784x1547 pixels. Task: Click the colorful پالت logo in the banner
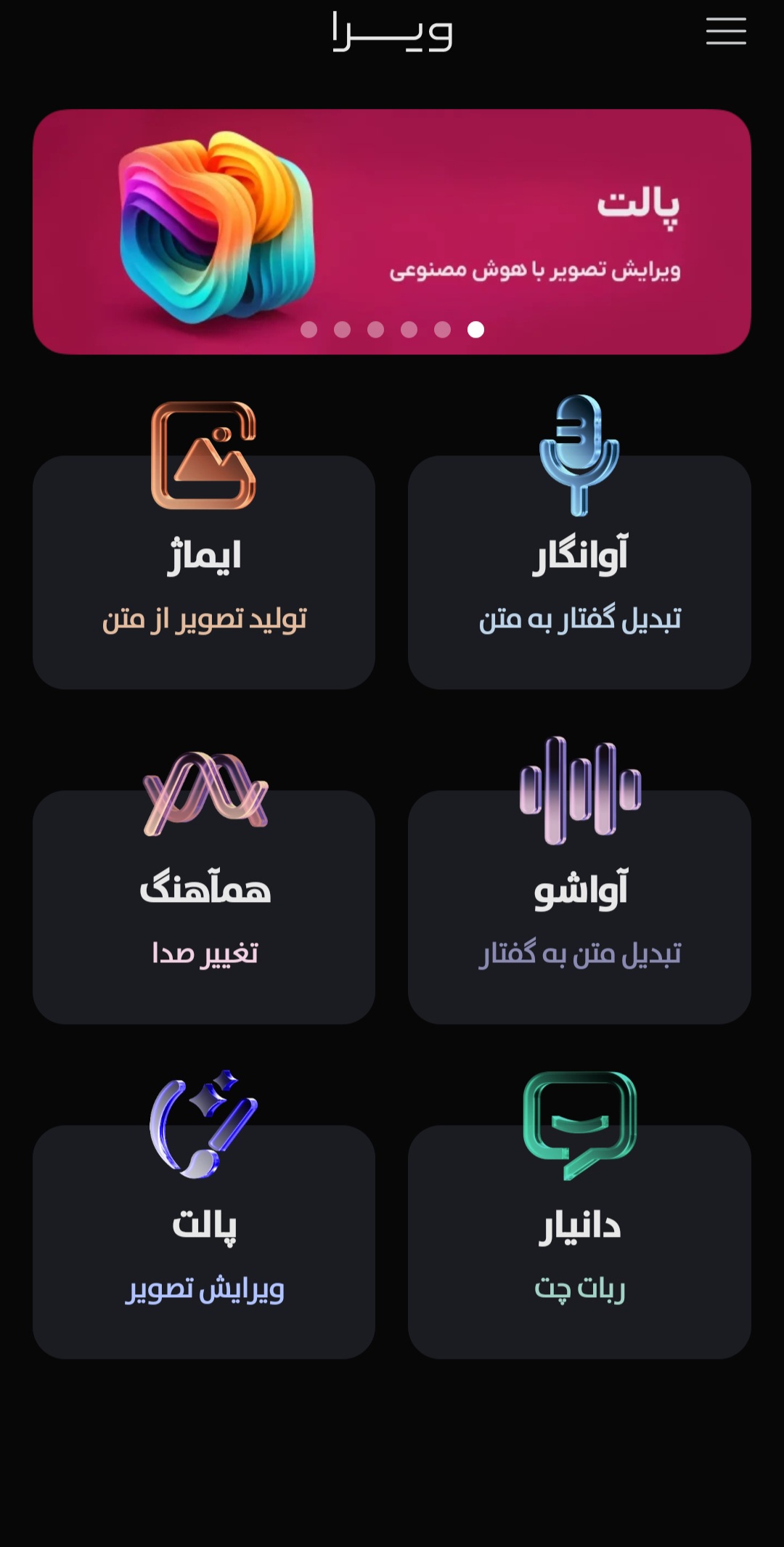click(x=214, y=229)
